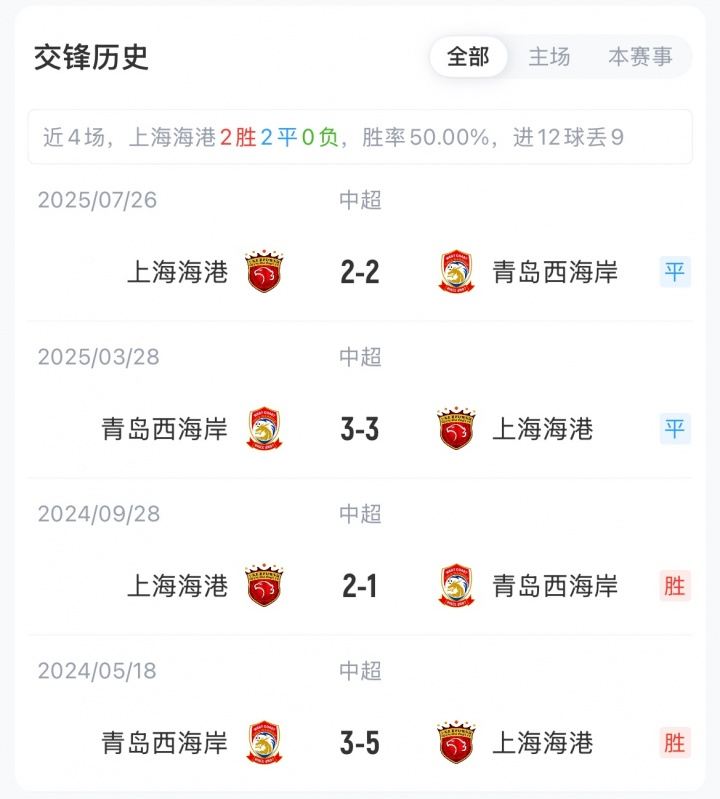Click the 交锋历史 section heading
720x799 pixels.
tap(80, 57)
